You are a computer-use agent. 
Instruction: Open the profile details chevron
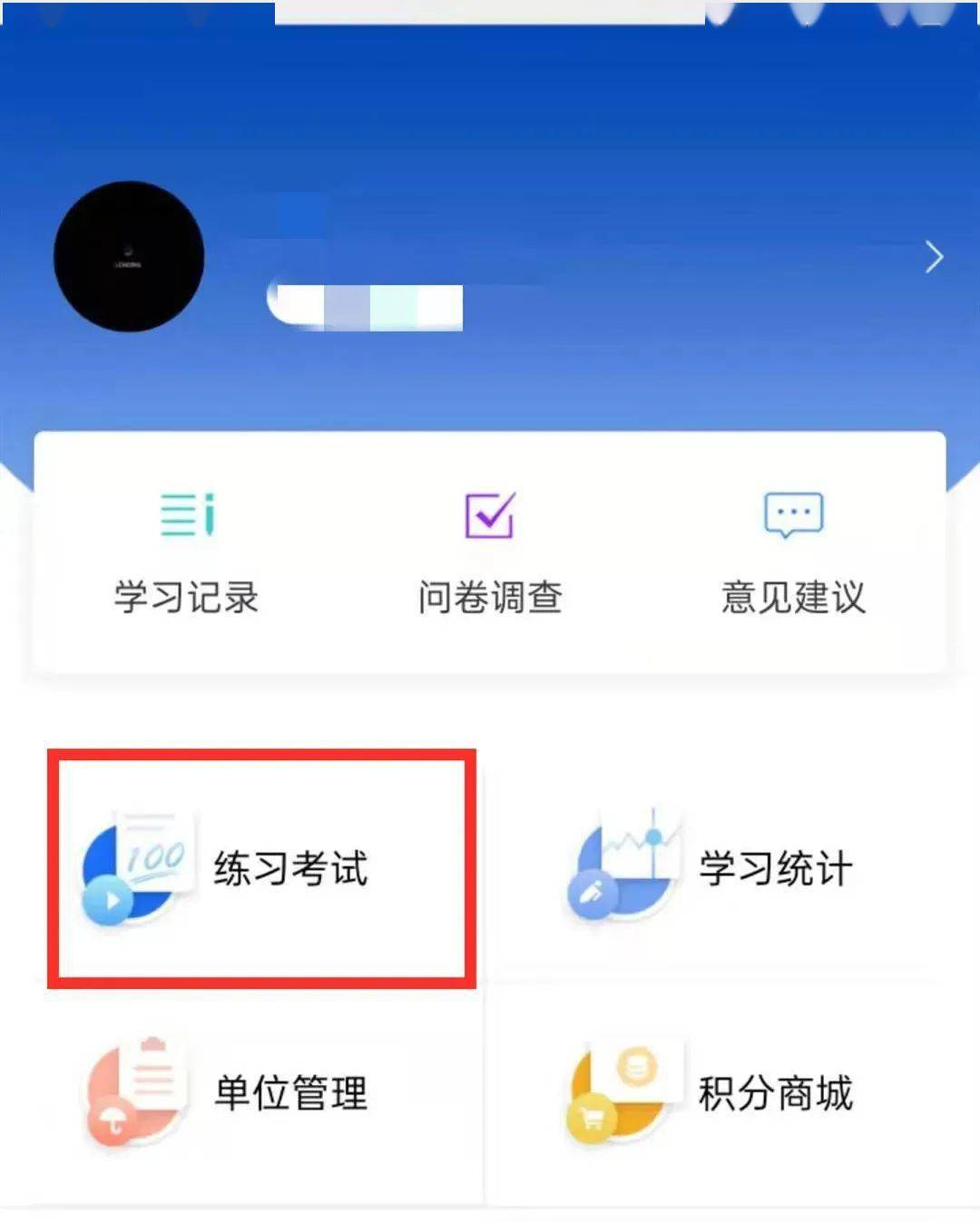[934, 257]
